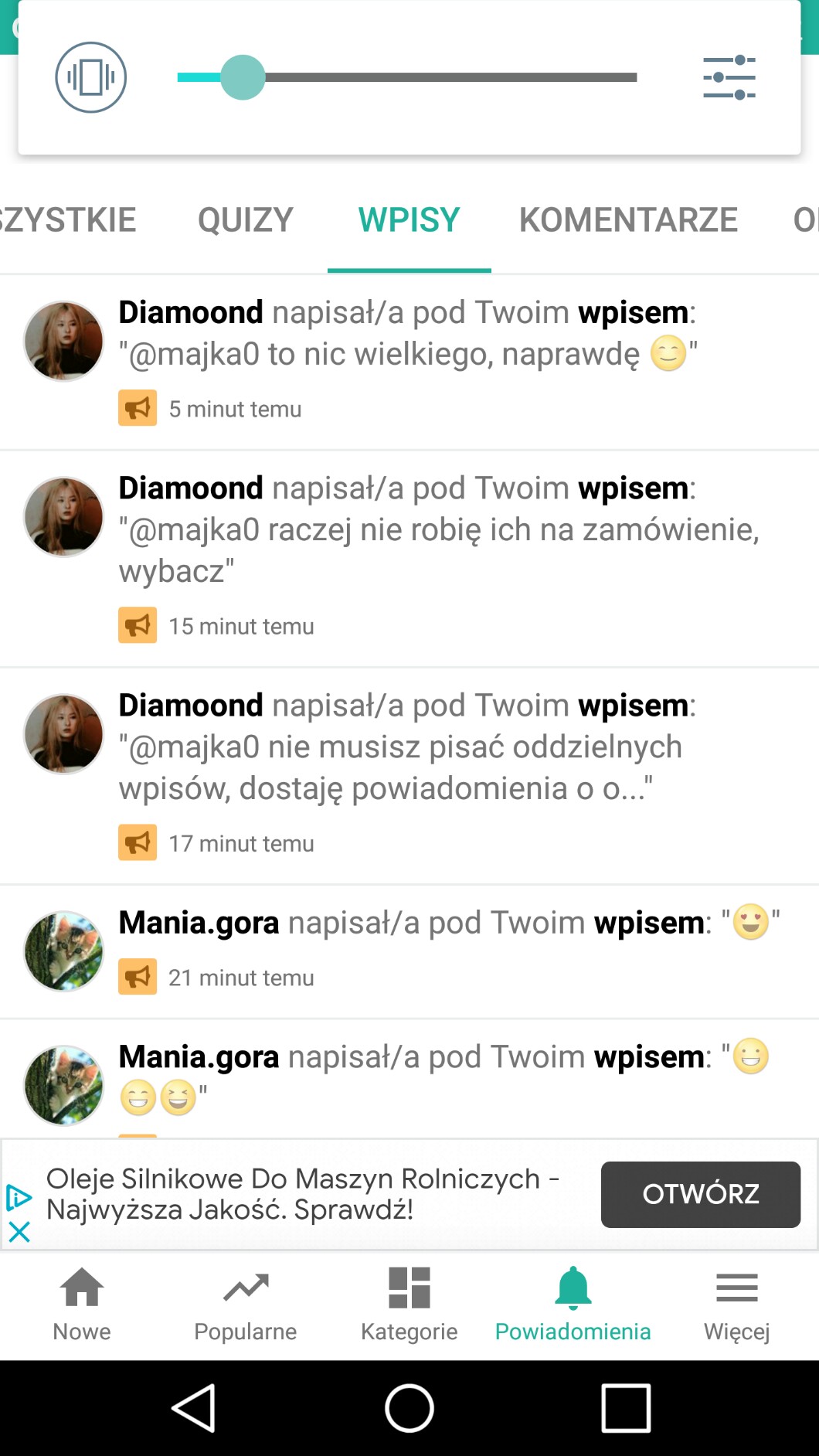Dismiss the ad with the X icon
819x1456 pixels.
(x=19, y=1231)
